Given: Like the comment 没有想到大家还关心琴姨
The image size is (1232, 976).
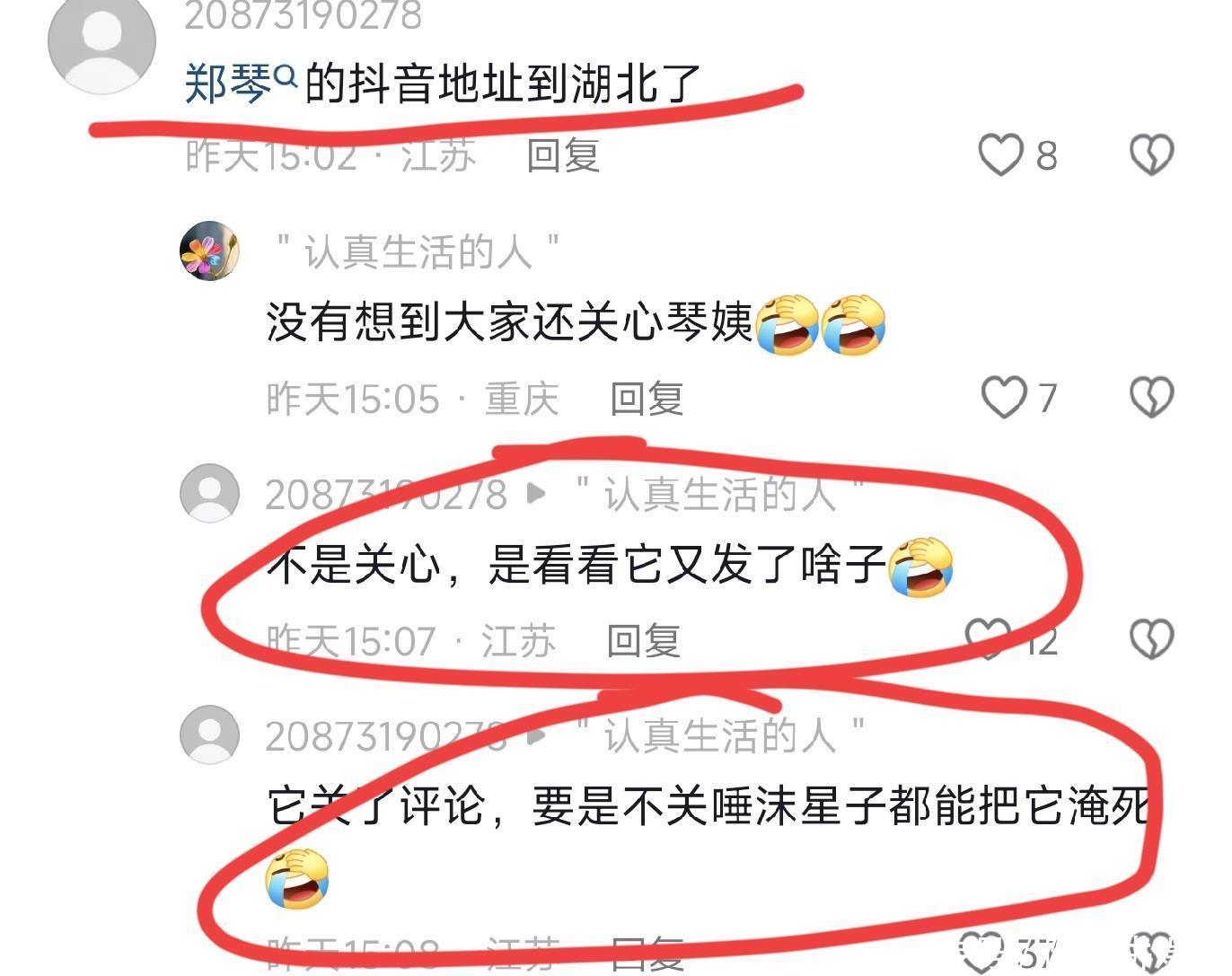Looking at the screenshot, I should pos(1003,397).
